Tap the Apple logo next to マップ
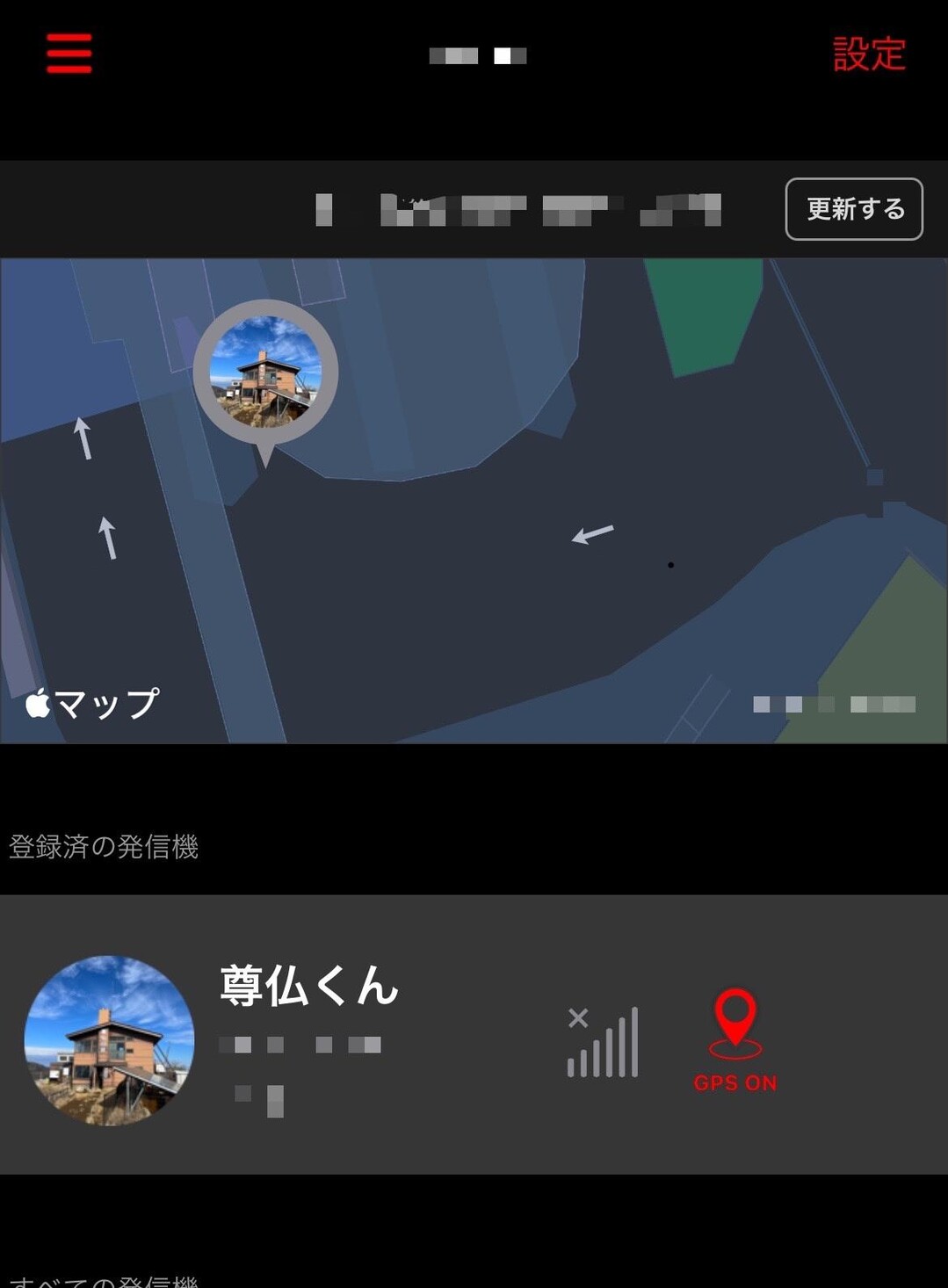The height and width of the screenshot is (1288, 948). click(36, 703)
